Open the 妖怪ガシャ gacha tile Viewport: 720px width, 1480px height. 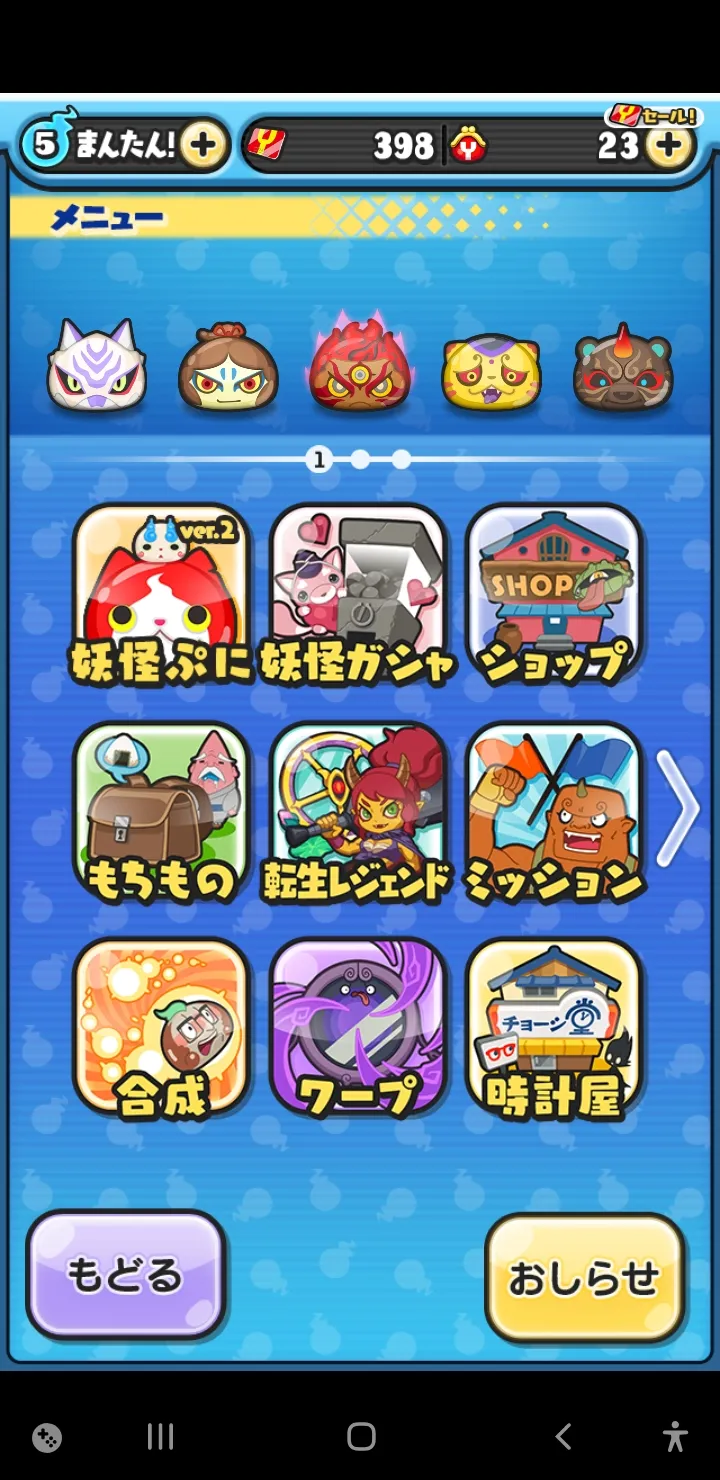(x=357, y=595)
